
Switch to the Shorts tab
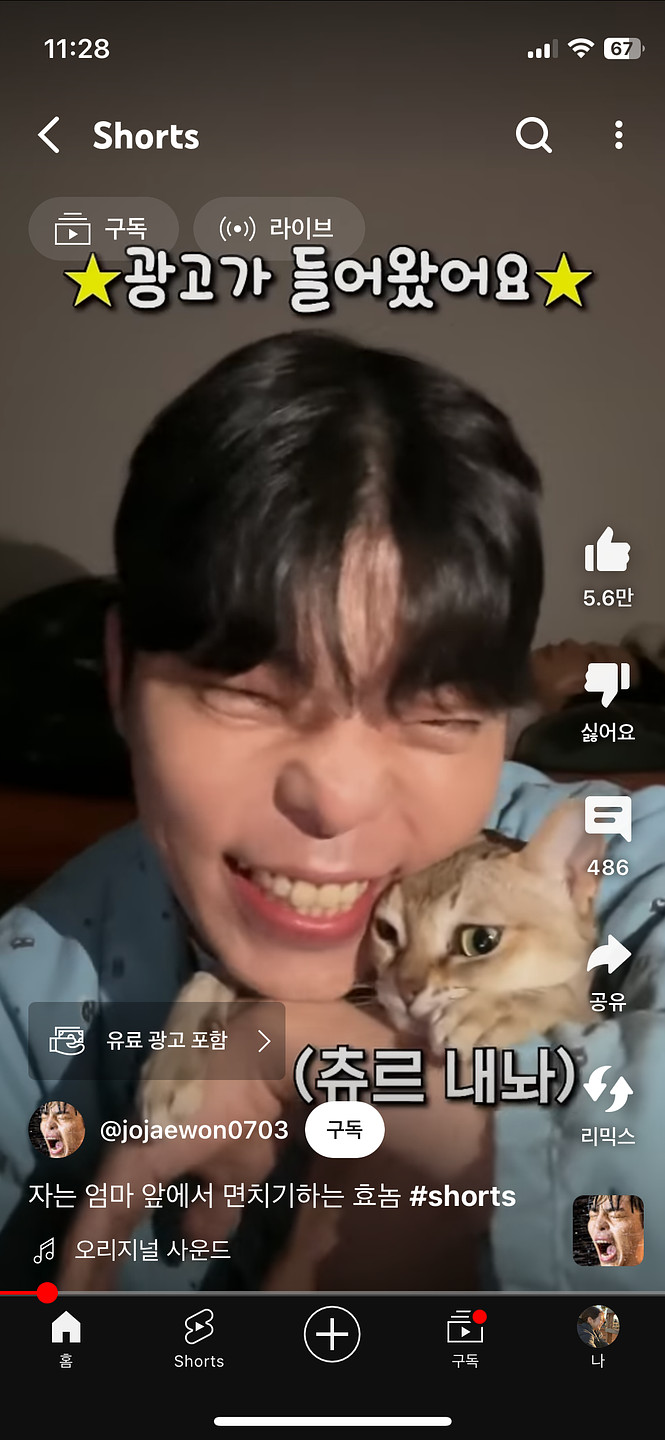pyautogui.click(x=199, y=1338)
